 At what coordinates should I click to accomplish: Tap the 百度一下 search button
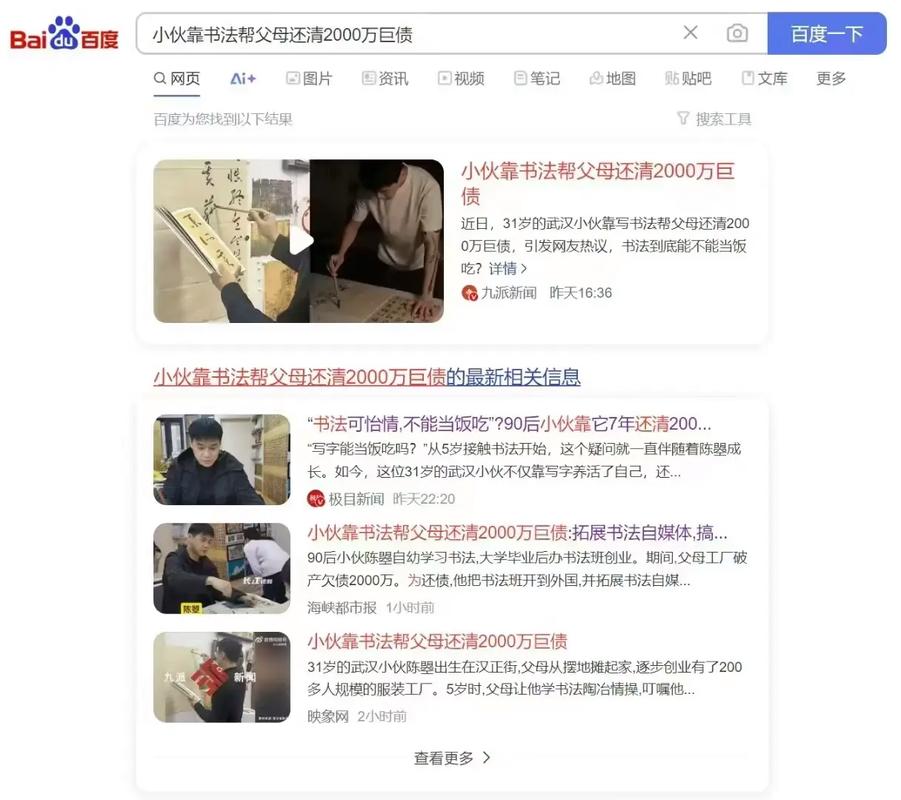point(826,34)
